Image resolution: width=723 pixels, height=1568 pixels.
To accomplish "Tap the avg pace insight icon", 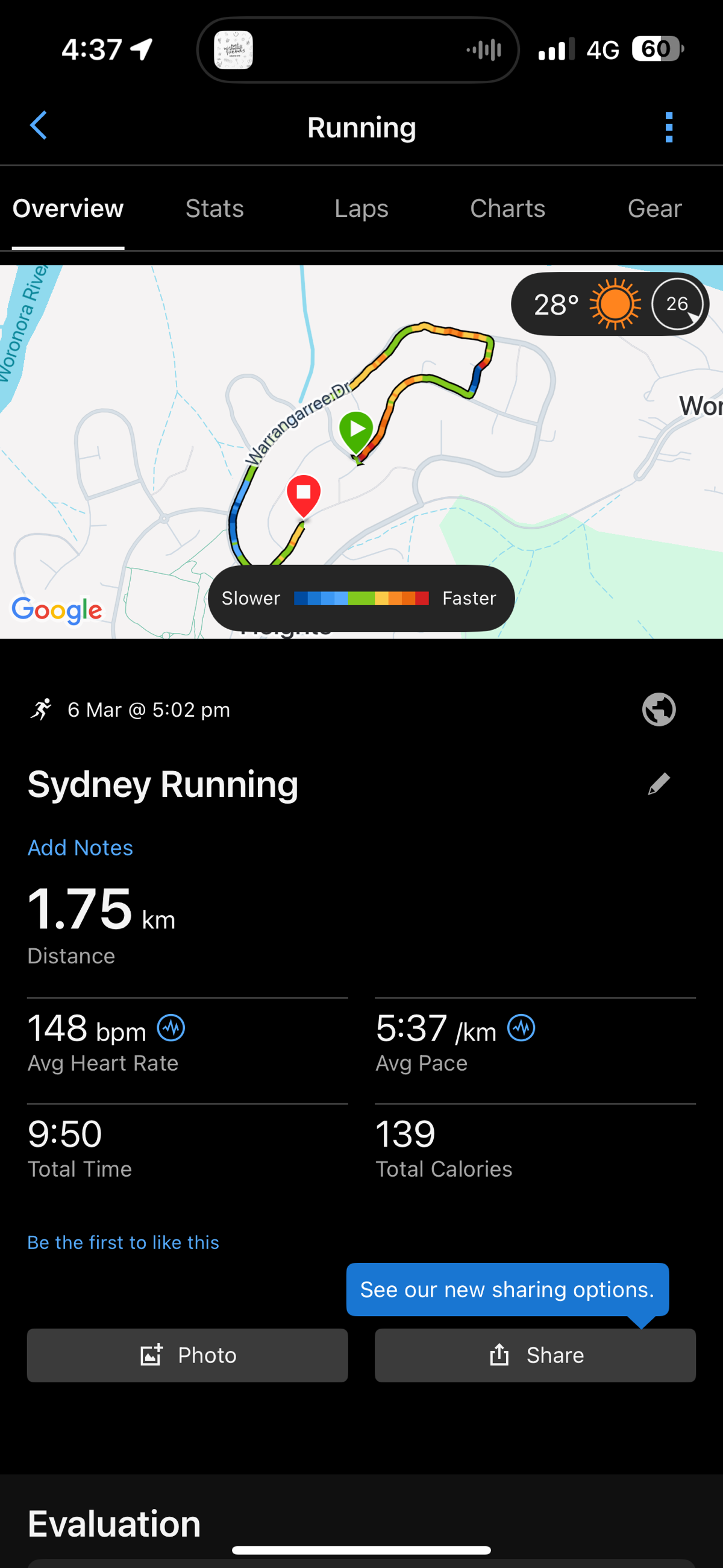I will click(x=522, y=1028).
